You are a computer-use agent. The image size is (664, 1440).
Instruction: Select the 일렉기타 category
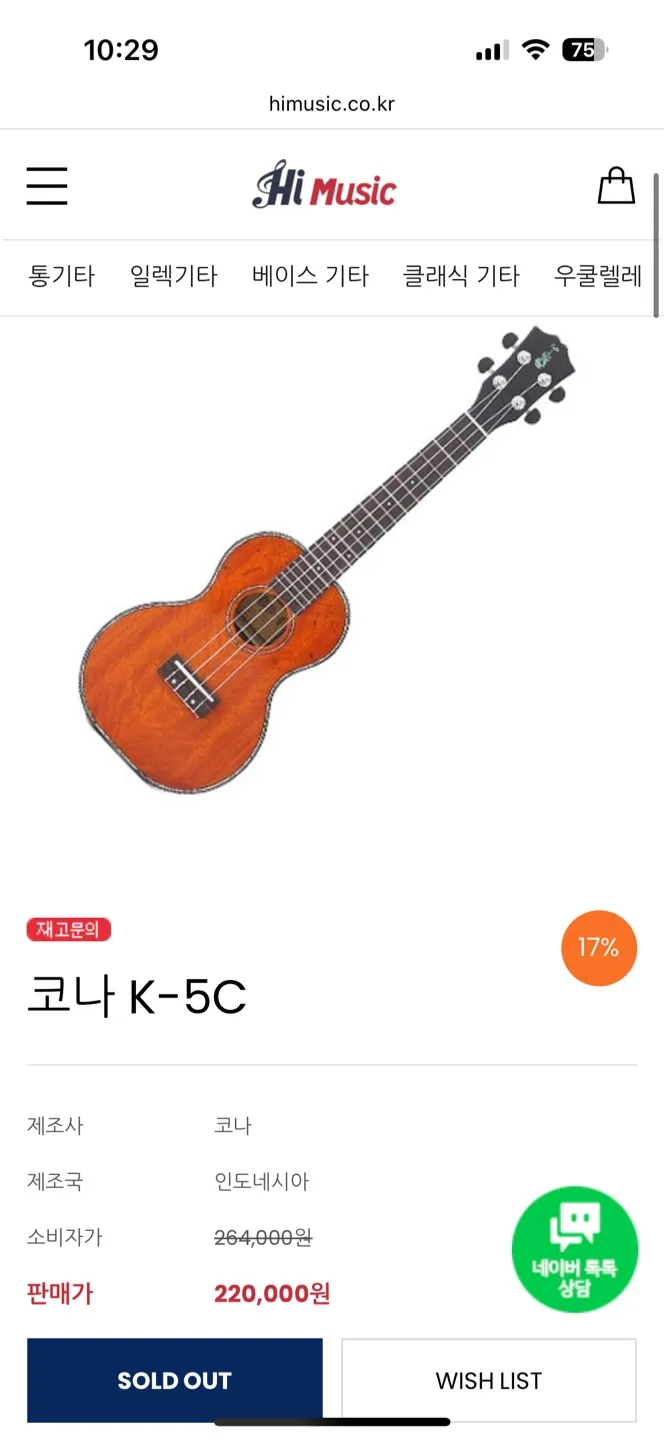[173, 276]
